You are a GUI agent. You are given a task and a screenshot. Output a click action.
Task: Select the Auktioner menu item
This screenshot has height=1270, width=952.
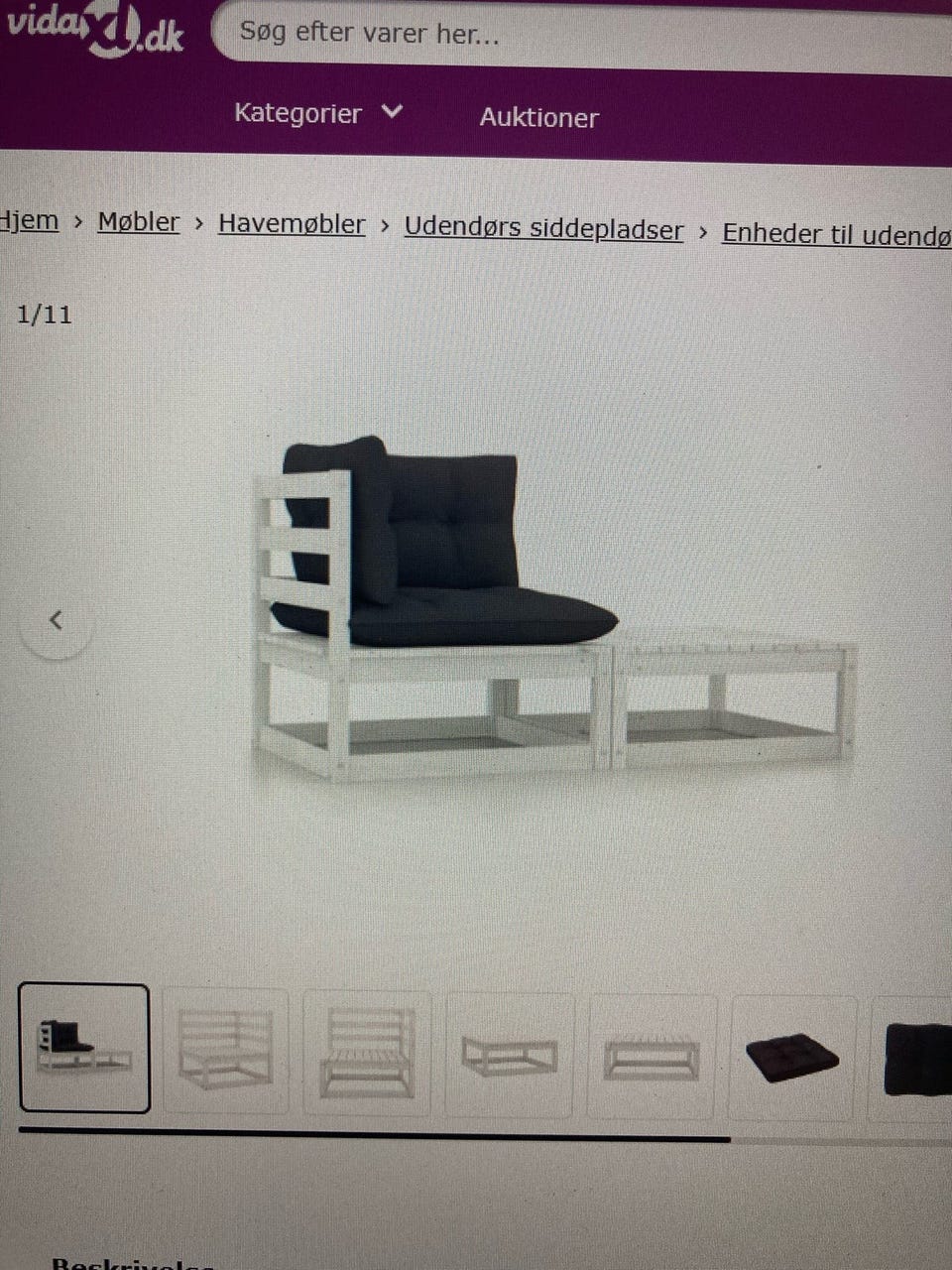coord(538,118)
